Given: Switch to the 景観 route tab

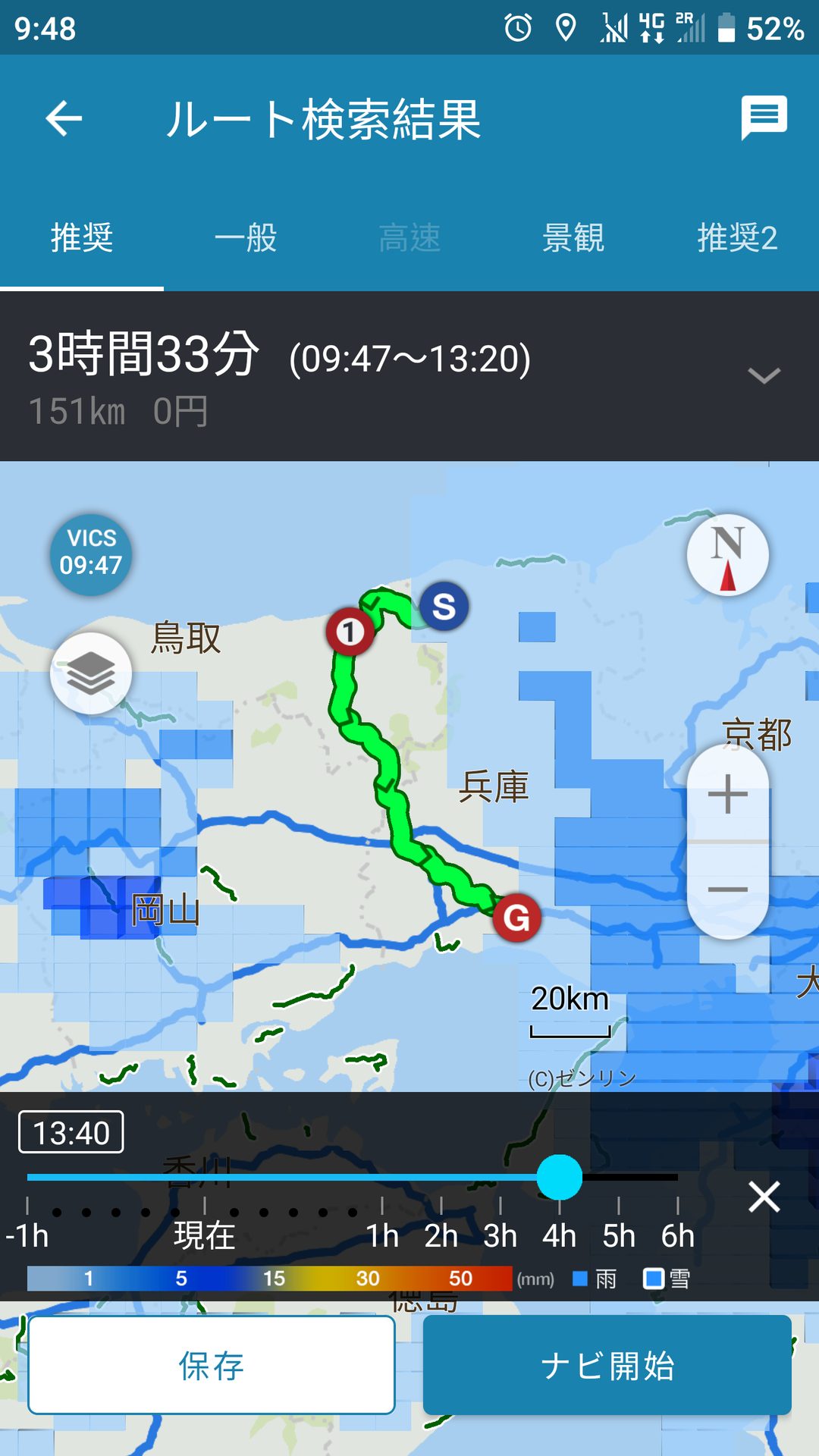Looking at the screenshot, I should [x=573, y=238].
